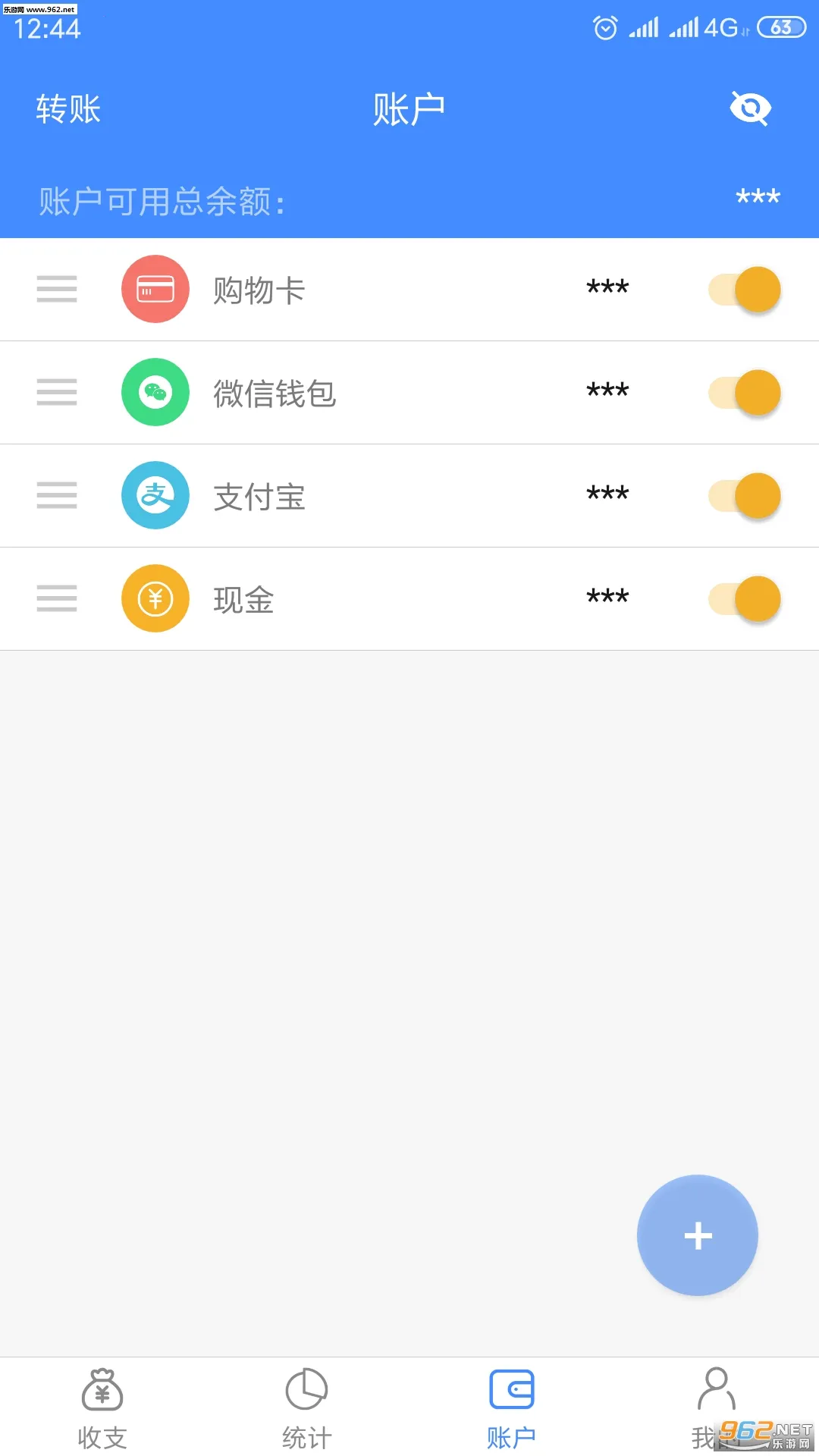This screenshot has height=1456, width=819.
Task: Turn off the 支付宝 account switch
Action: (743, 495)
